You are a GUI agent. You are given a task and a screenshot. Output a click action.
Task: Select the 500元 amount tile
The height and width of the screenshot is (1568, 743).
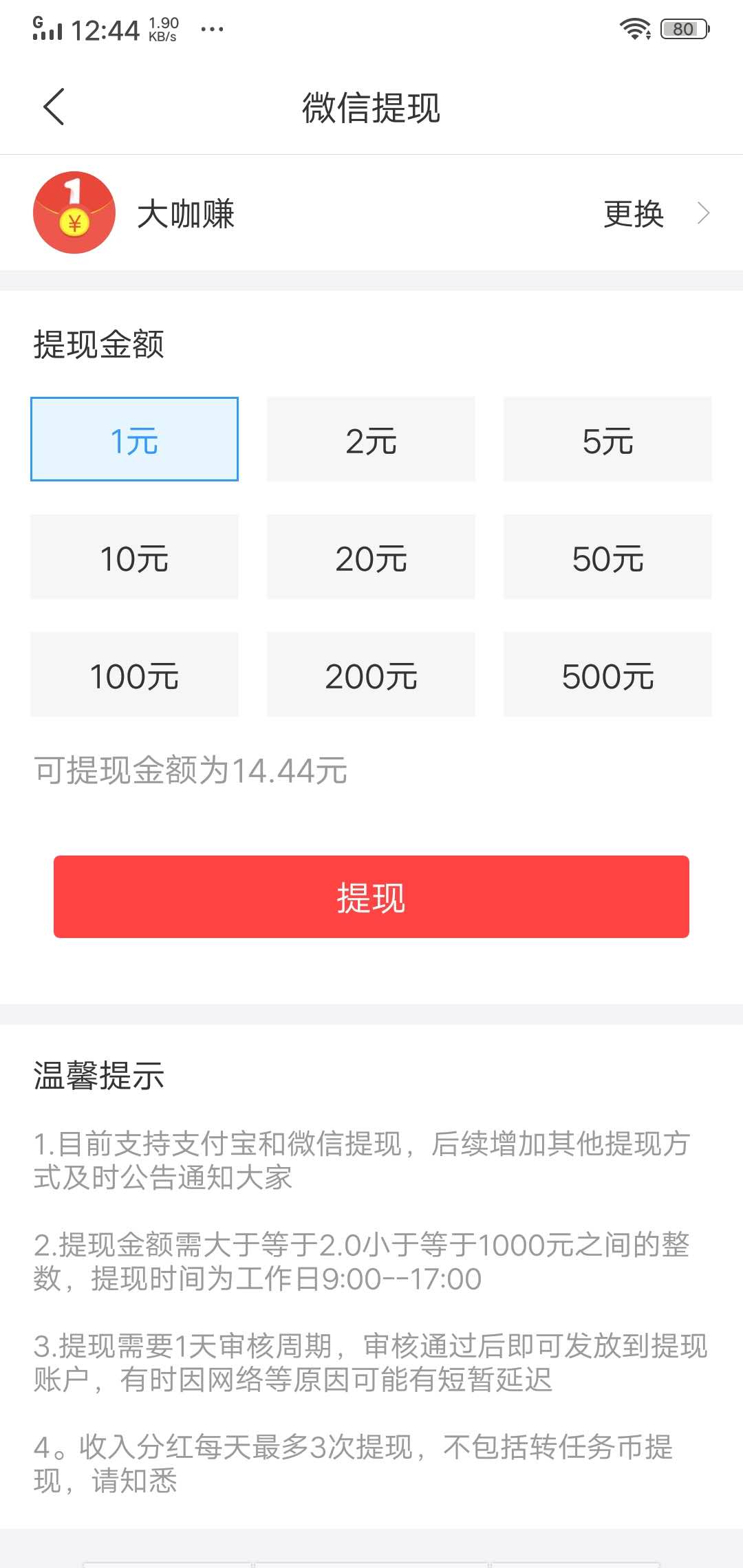(607, 675)
